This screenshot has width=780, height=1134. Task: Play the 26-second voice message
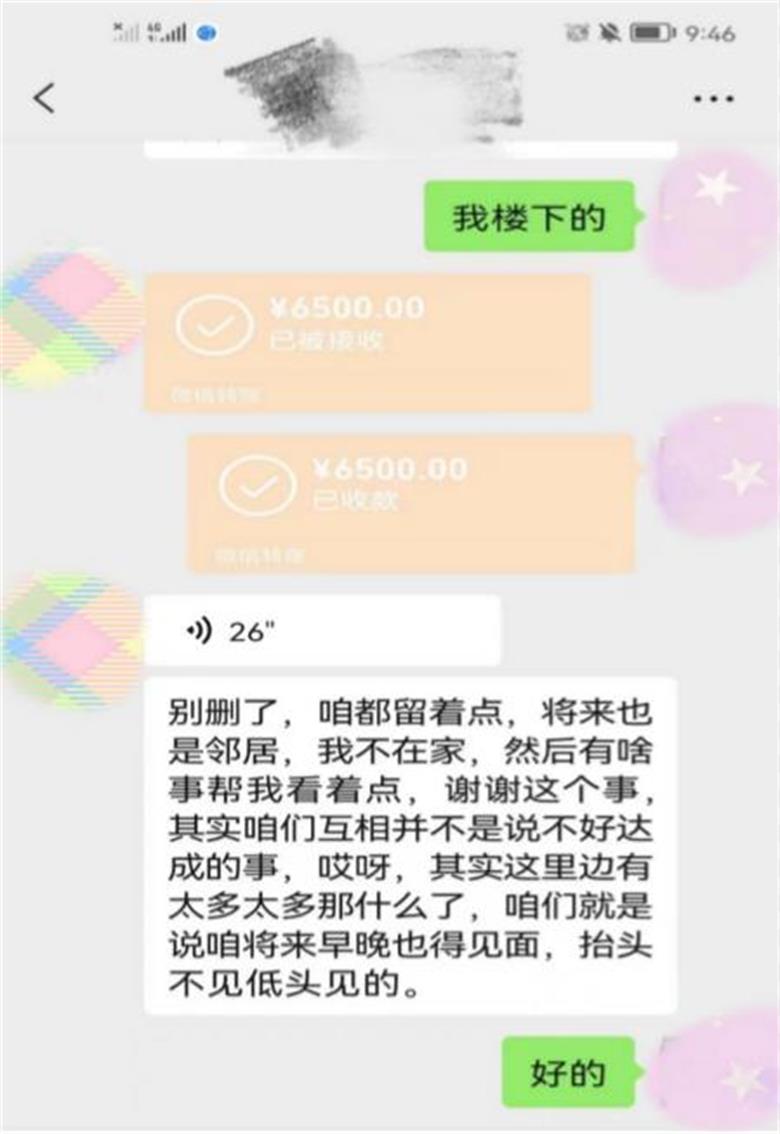pyautogui.click(x=322, y=631)
